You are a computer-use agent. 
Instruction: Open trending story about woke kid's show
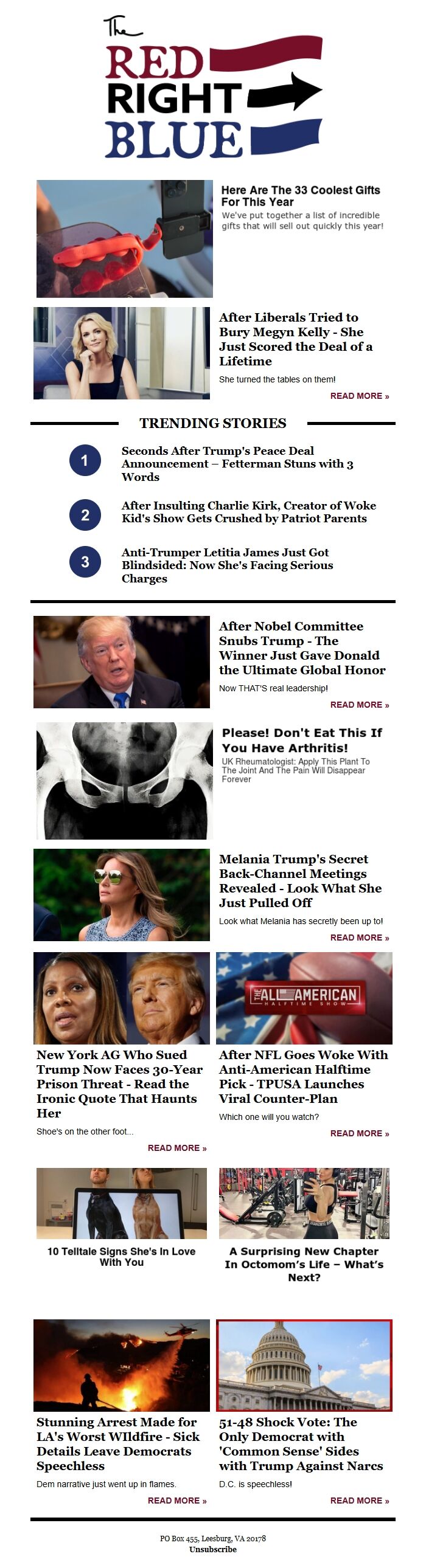pyautogui.click(x=249, y=512)
